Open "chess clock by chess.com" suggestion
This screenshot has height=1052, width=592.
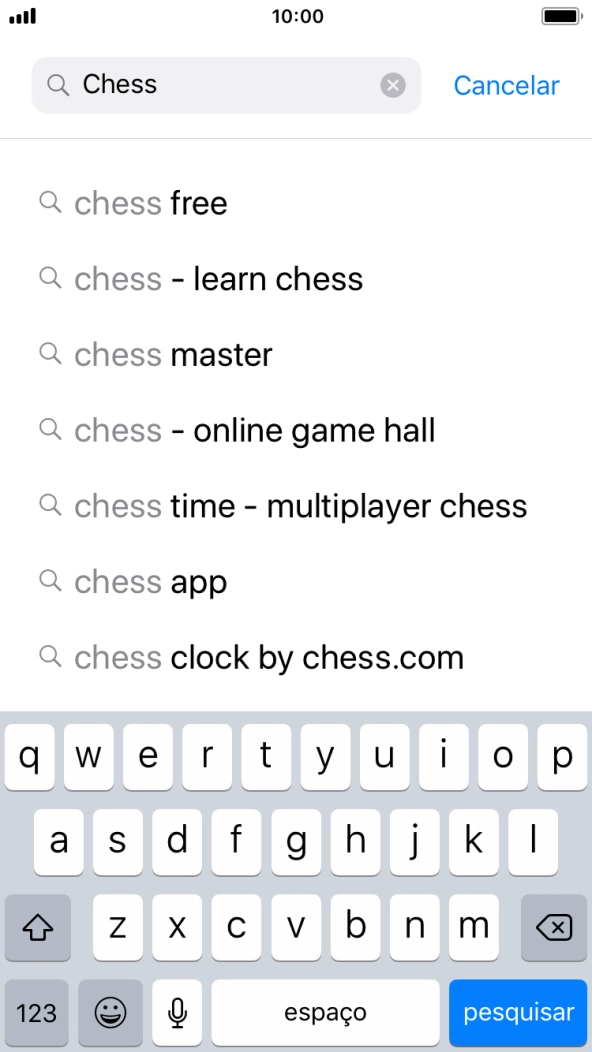[x=296, y=658]
